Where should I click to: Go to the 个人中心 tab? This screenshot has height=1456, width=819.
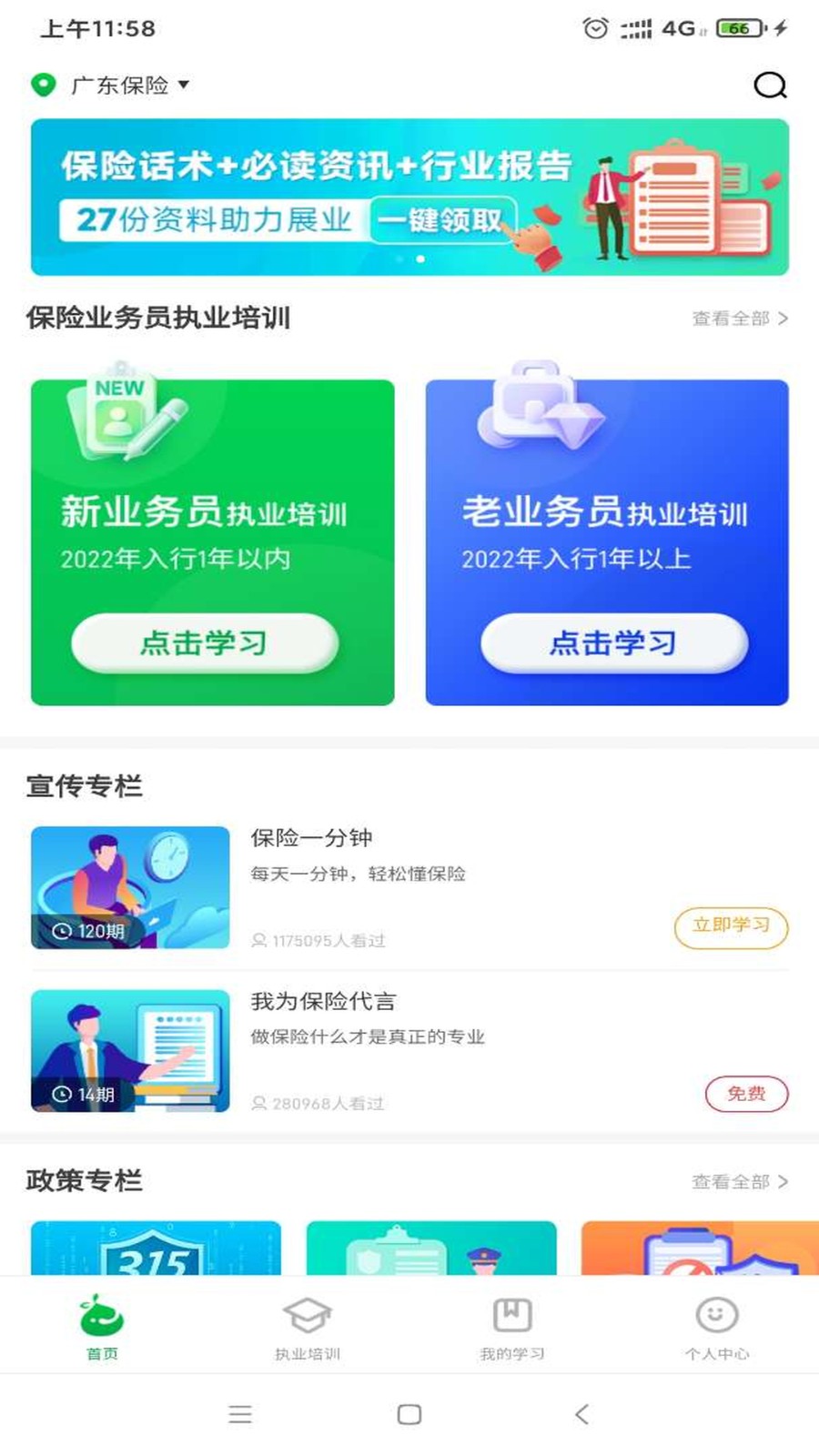pos(717,1329)
